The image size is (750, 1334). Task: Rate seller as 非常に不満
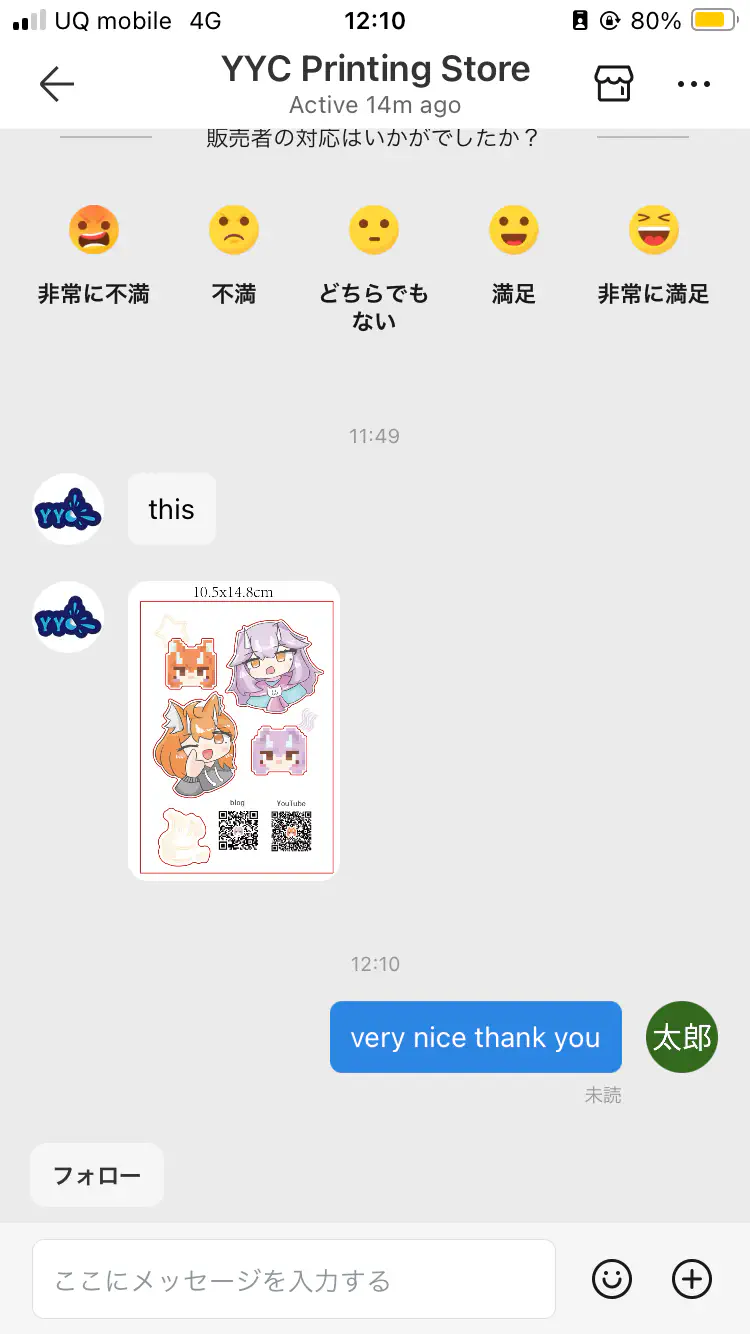coord(94,231)
